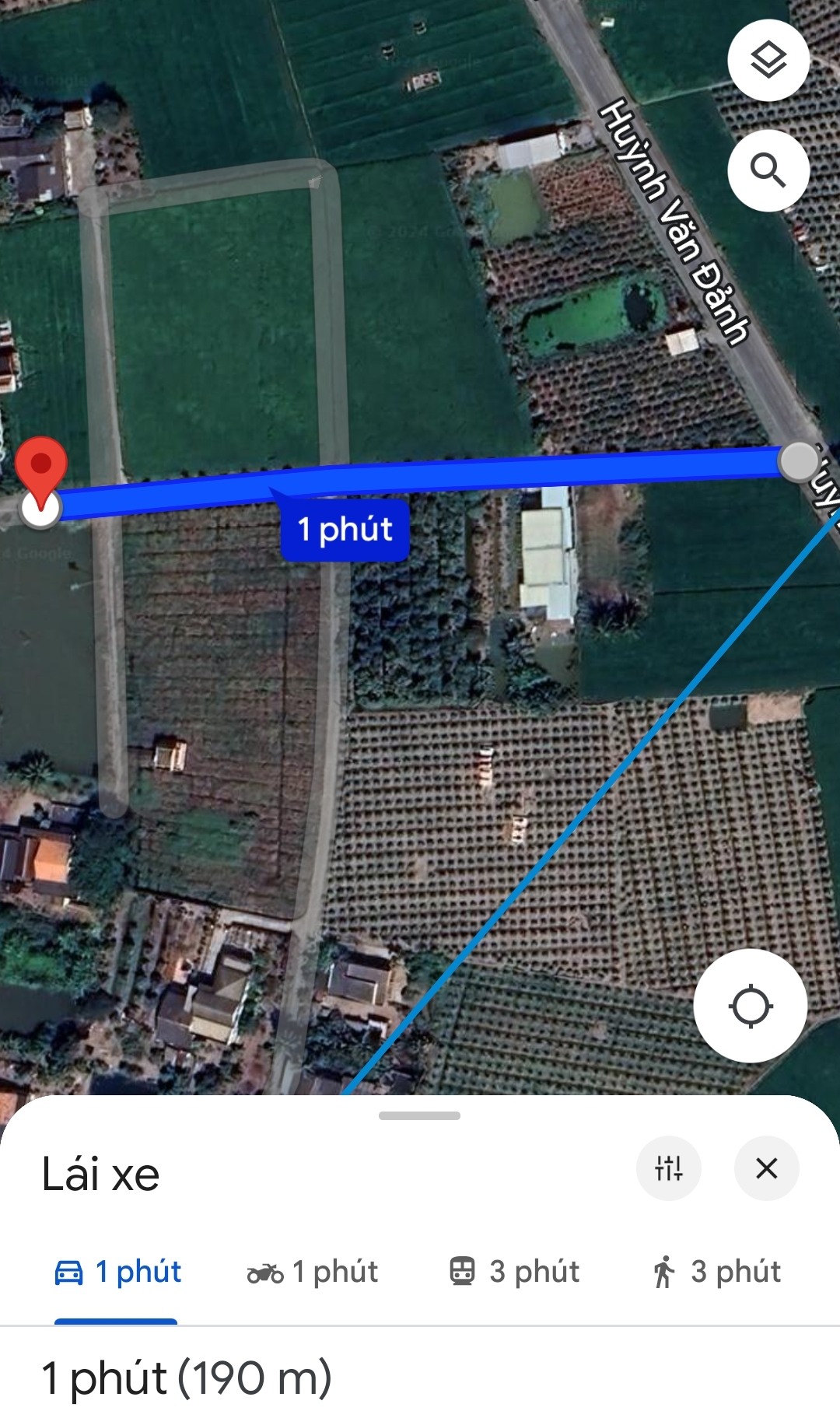Viewport: 840px width, 1418px height.
Task: Open route options filter icon
Action: point(669,1168)
